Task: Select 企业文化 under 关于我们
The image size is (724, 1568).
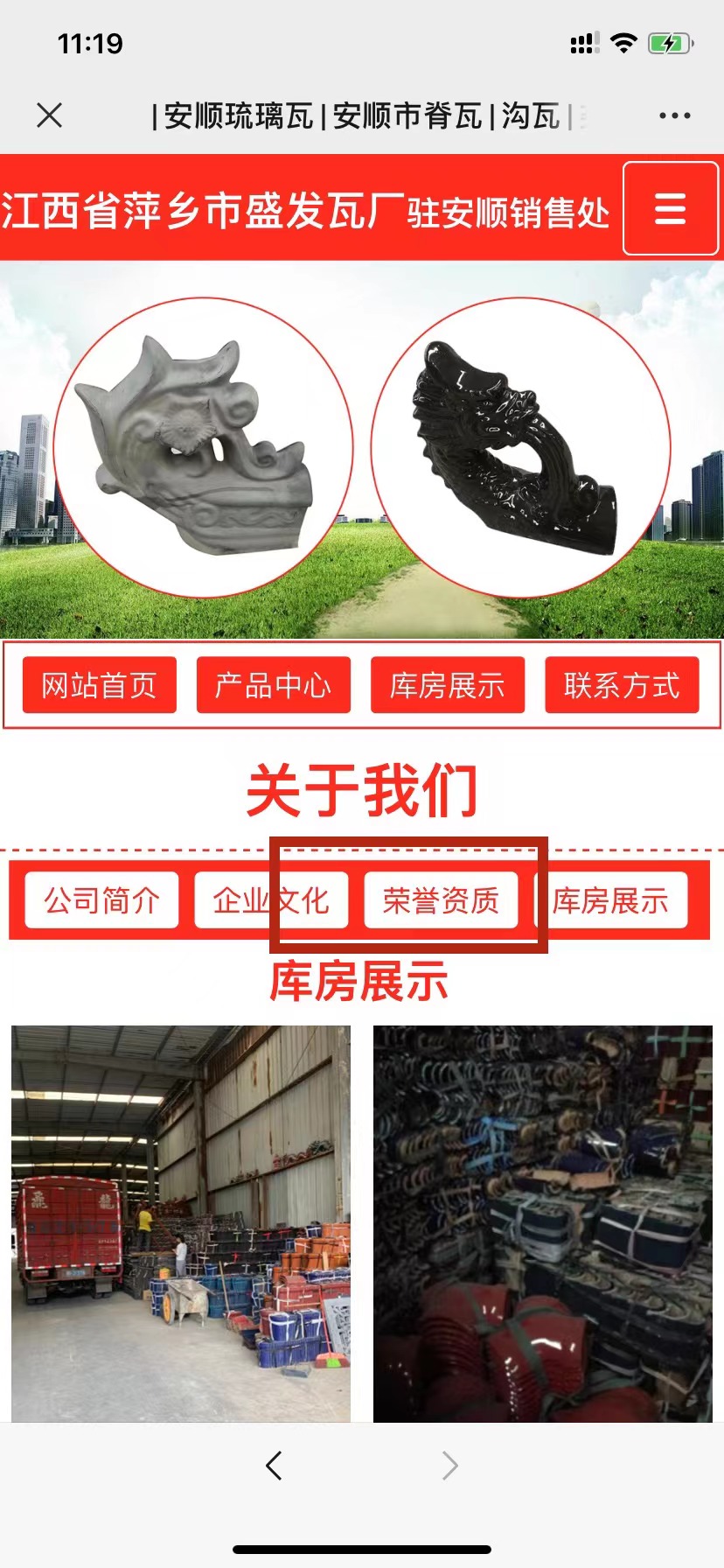Action: (x=271, y=899)
